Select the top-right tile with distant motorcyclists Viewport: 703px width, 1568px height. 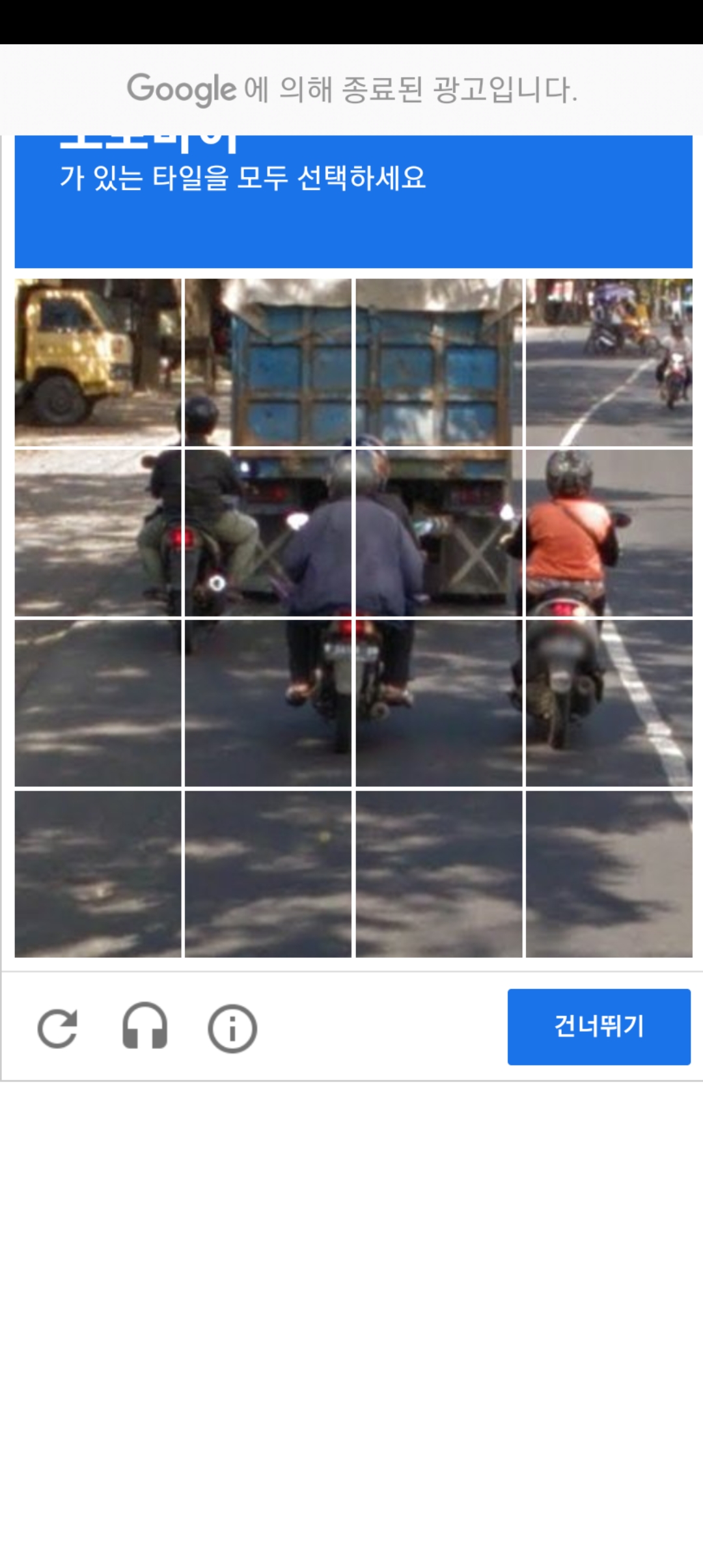click(x=609, y=363)
